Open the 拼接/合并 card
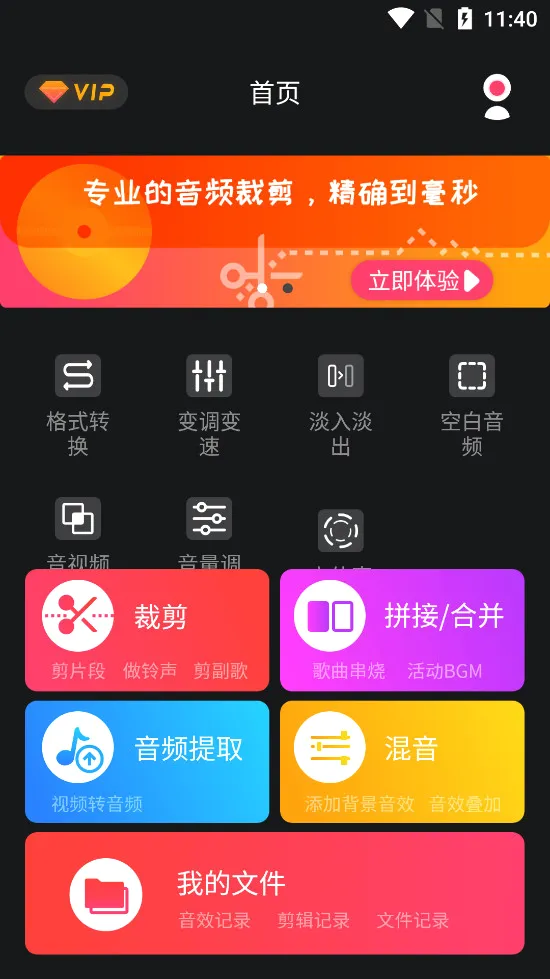 [402, 630]
